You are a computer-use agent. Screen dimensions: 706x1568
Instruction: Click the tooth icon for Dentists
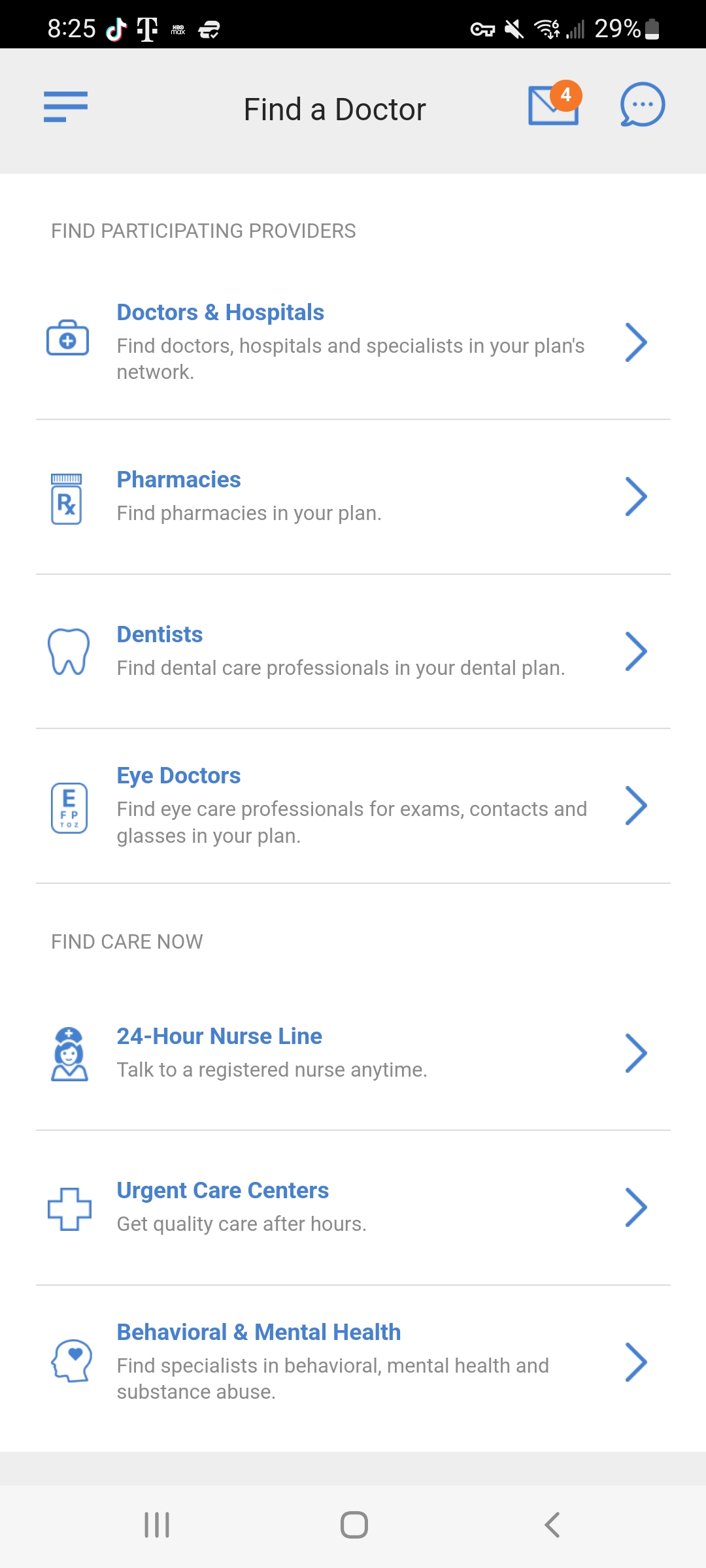[x=67, y=649]
